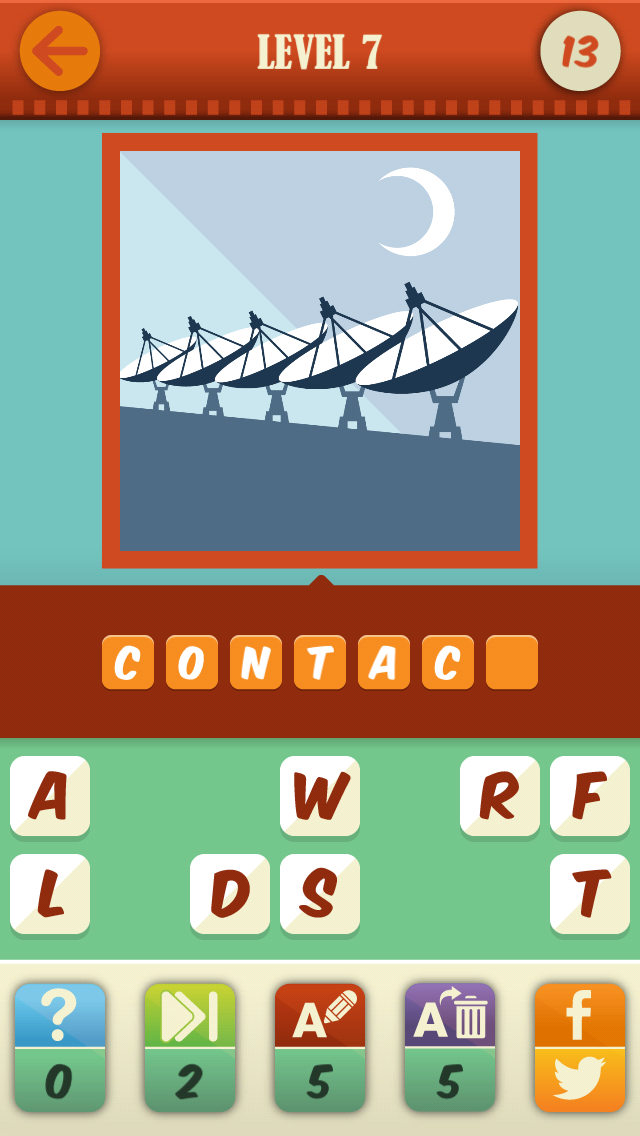Image resolution: width=640 pixels, height=1136 pixels.
Task: Go back using the orange arrow
Action: (x=60, y=52)
